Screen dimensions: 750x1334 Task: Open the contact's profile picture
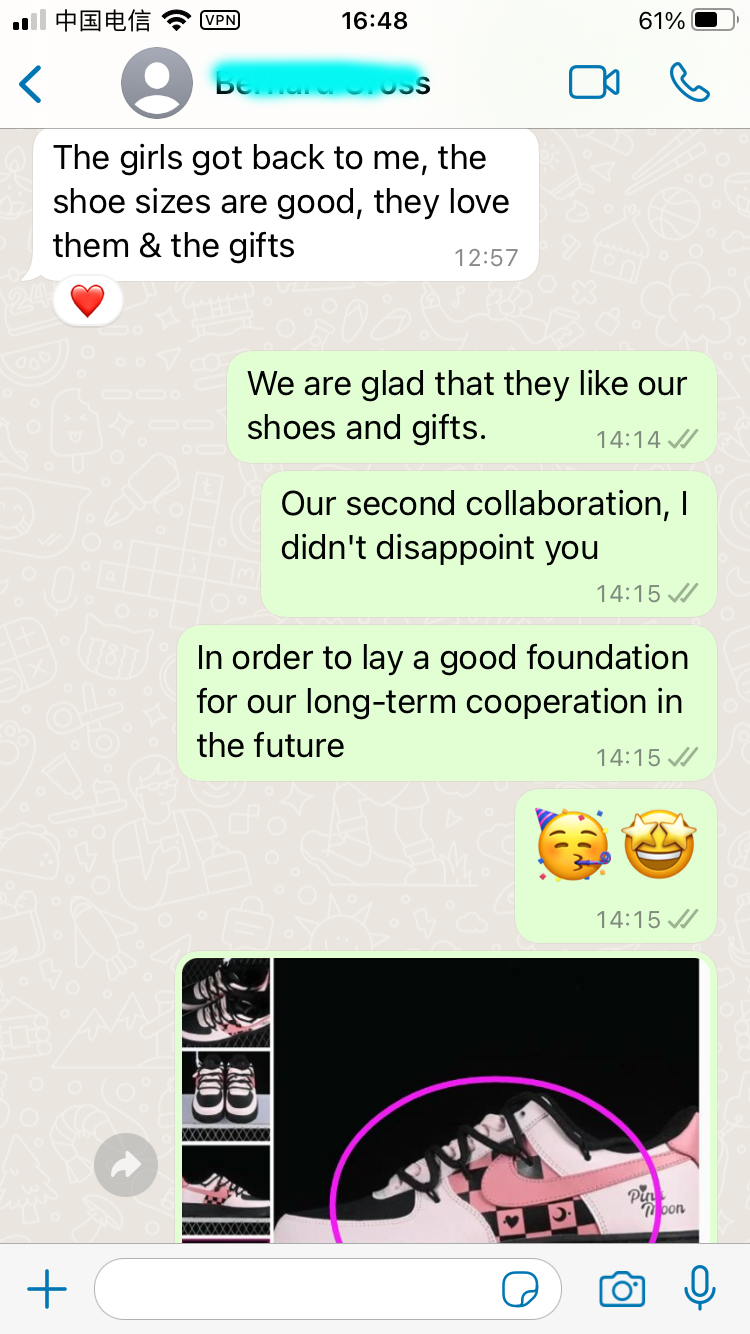[157, 84]
